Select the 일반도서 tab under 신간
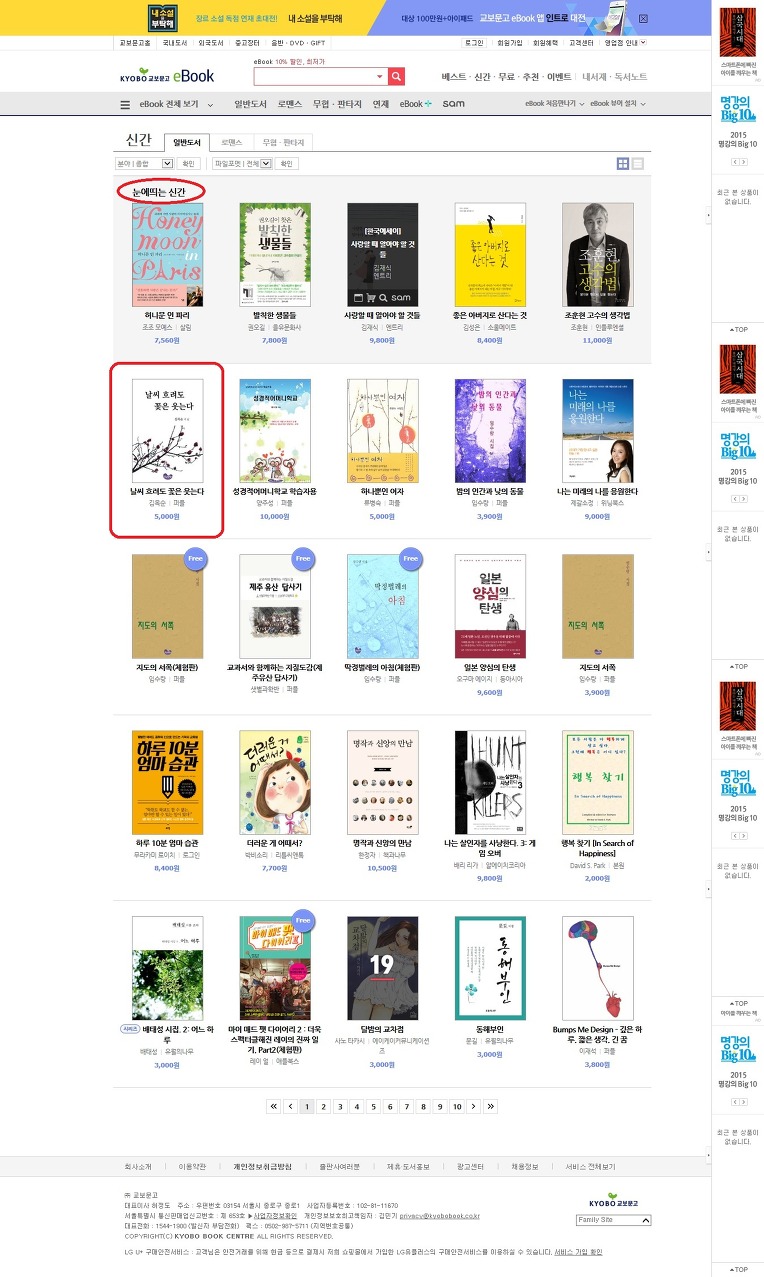This screenshot has height=1277, width=764. click(x=187, y=142)
